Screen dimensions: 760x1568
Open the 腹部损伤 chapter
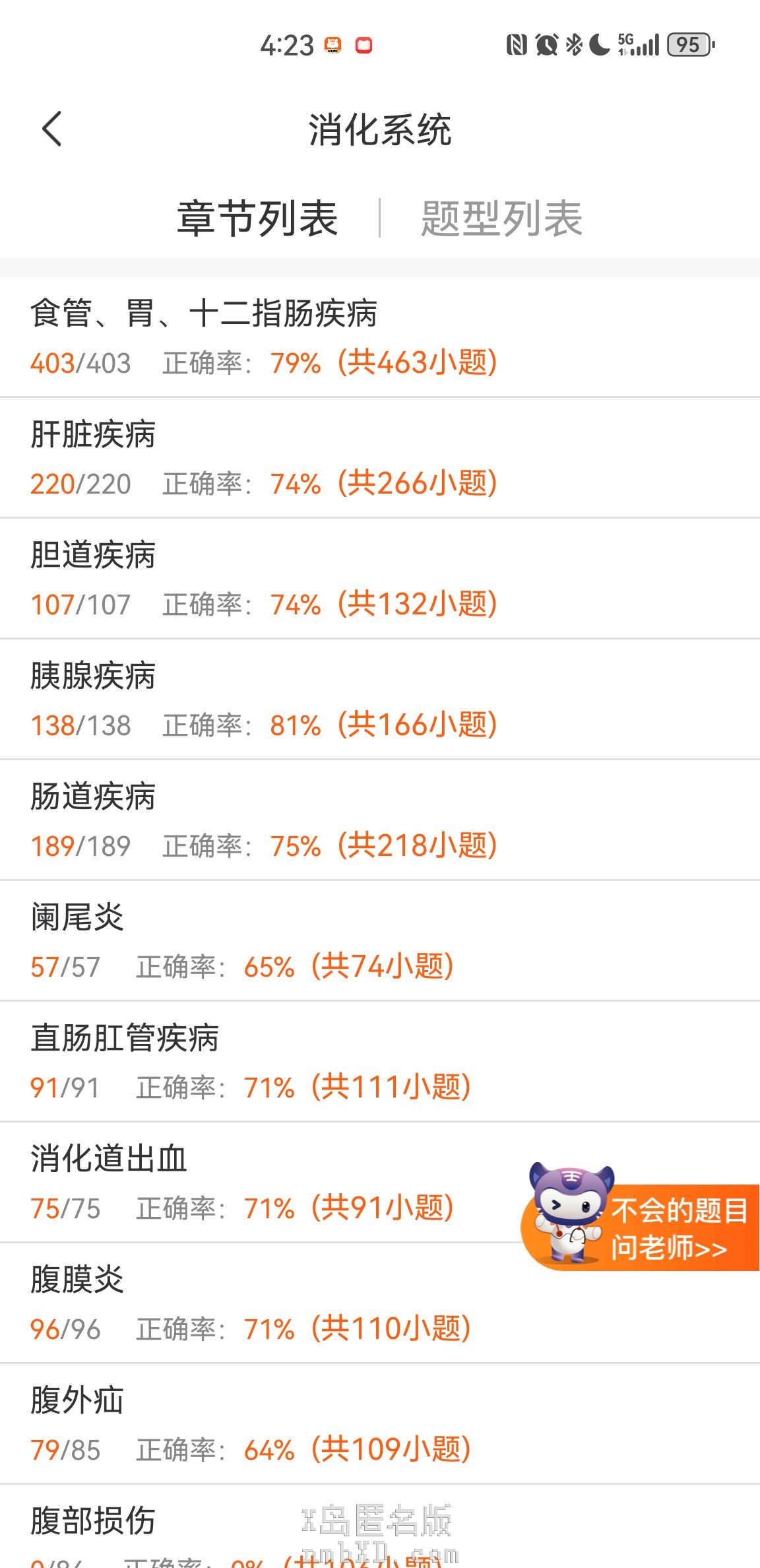[x=198, y=1531]
